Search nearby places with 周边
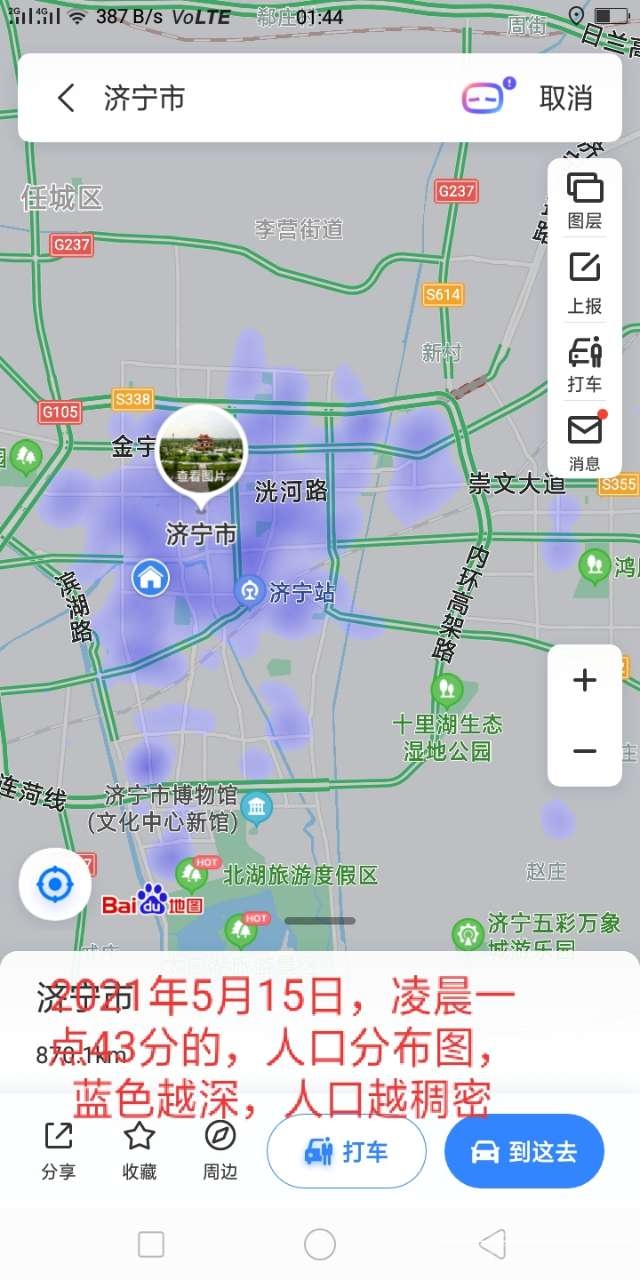The height and width of the screenshot is (1280, 640). pos(219,1150)
